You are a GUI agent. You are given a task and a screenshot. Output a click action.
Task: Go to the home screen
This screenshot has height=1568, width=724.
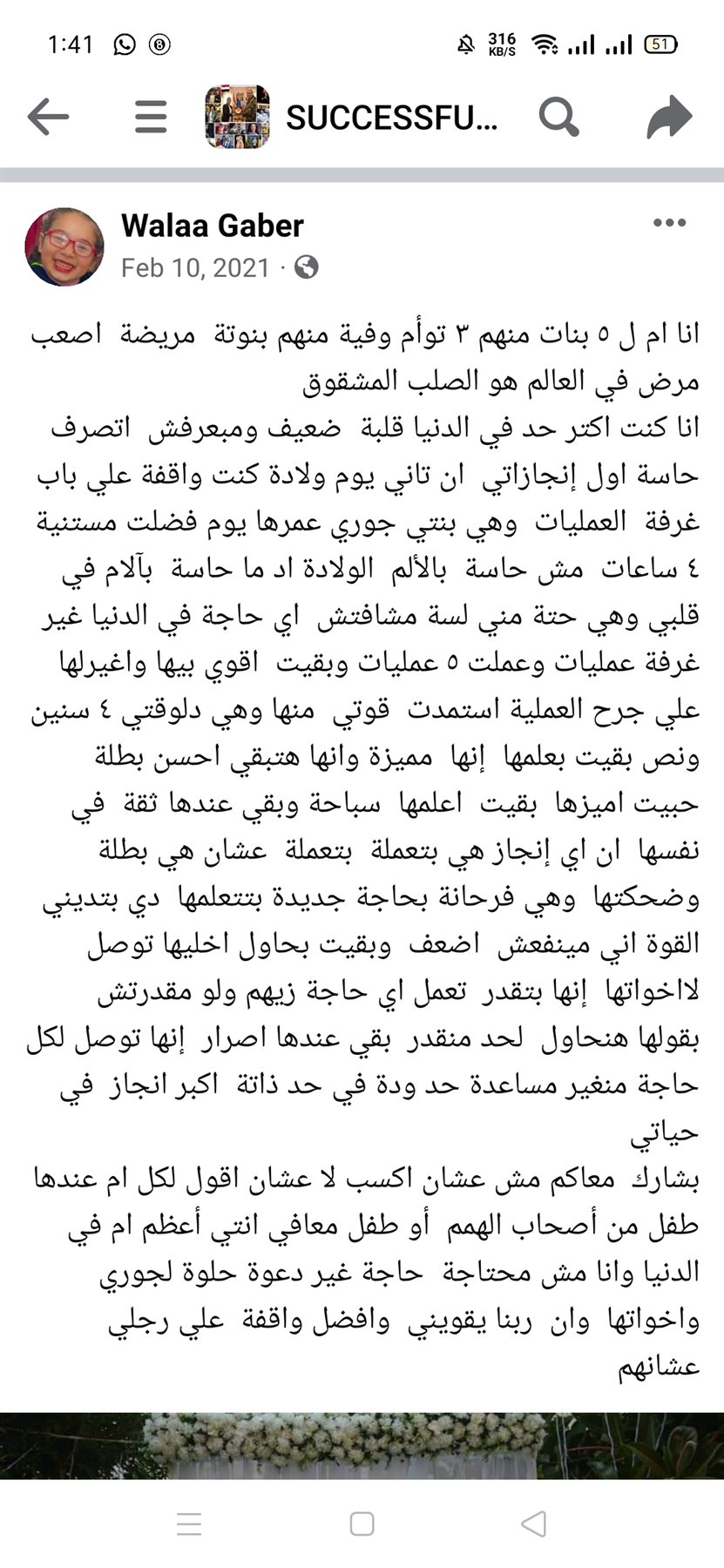pos(362,1524)
